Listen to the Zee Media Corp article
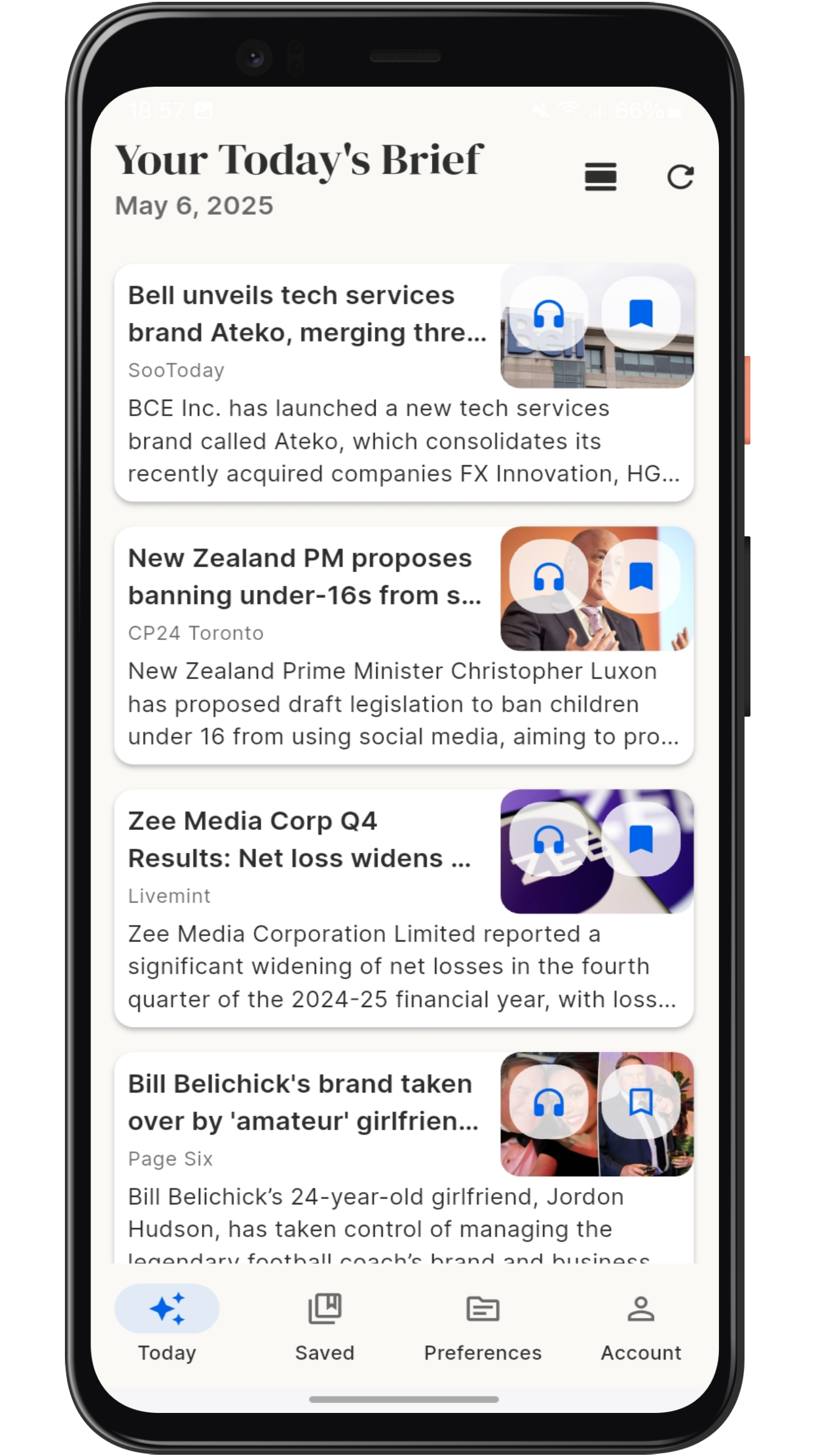Screen dimensions: 819x1456 (x=548, y=840)
